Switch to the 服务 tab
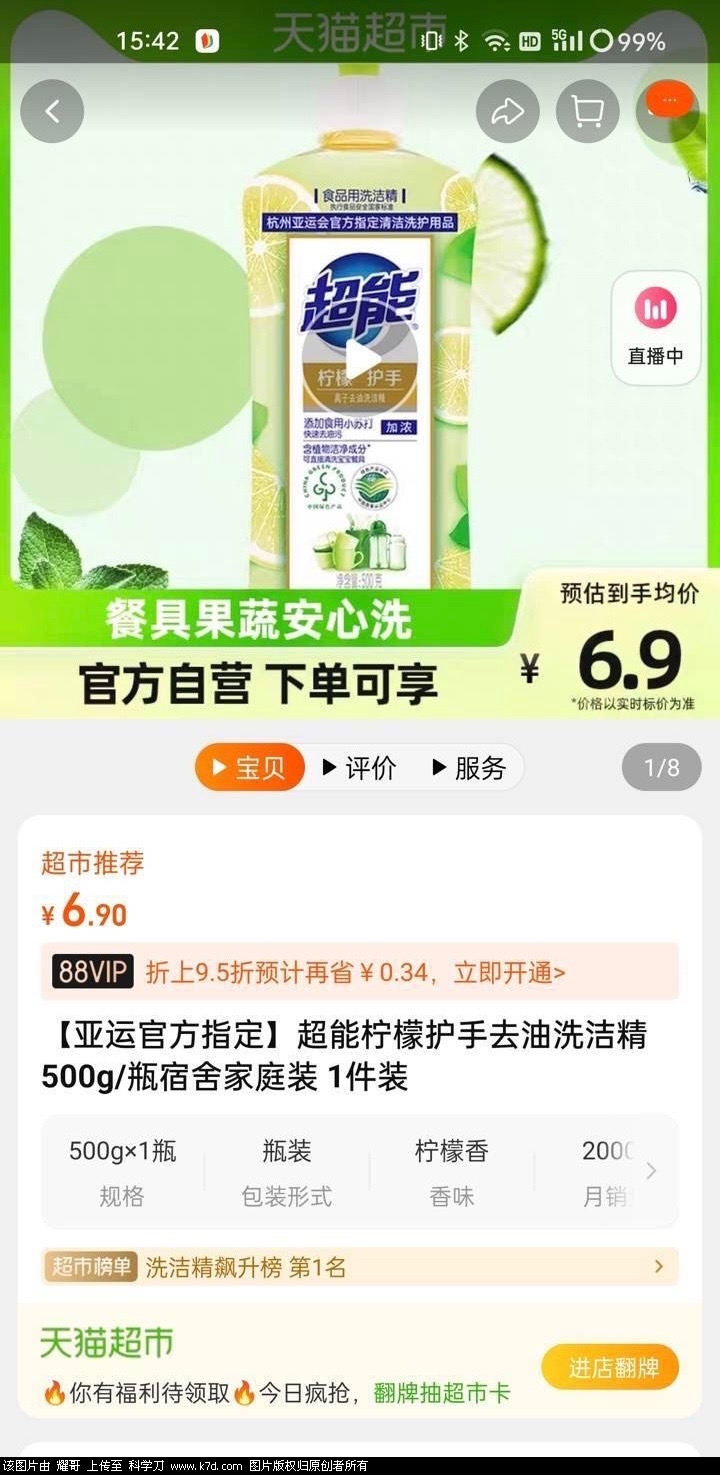Screen dimensions: 720x1475 pos(469,768)
